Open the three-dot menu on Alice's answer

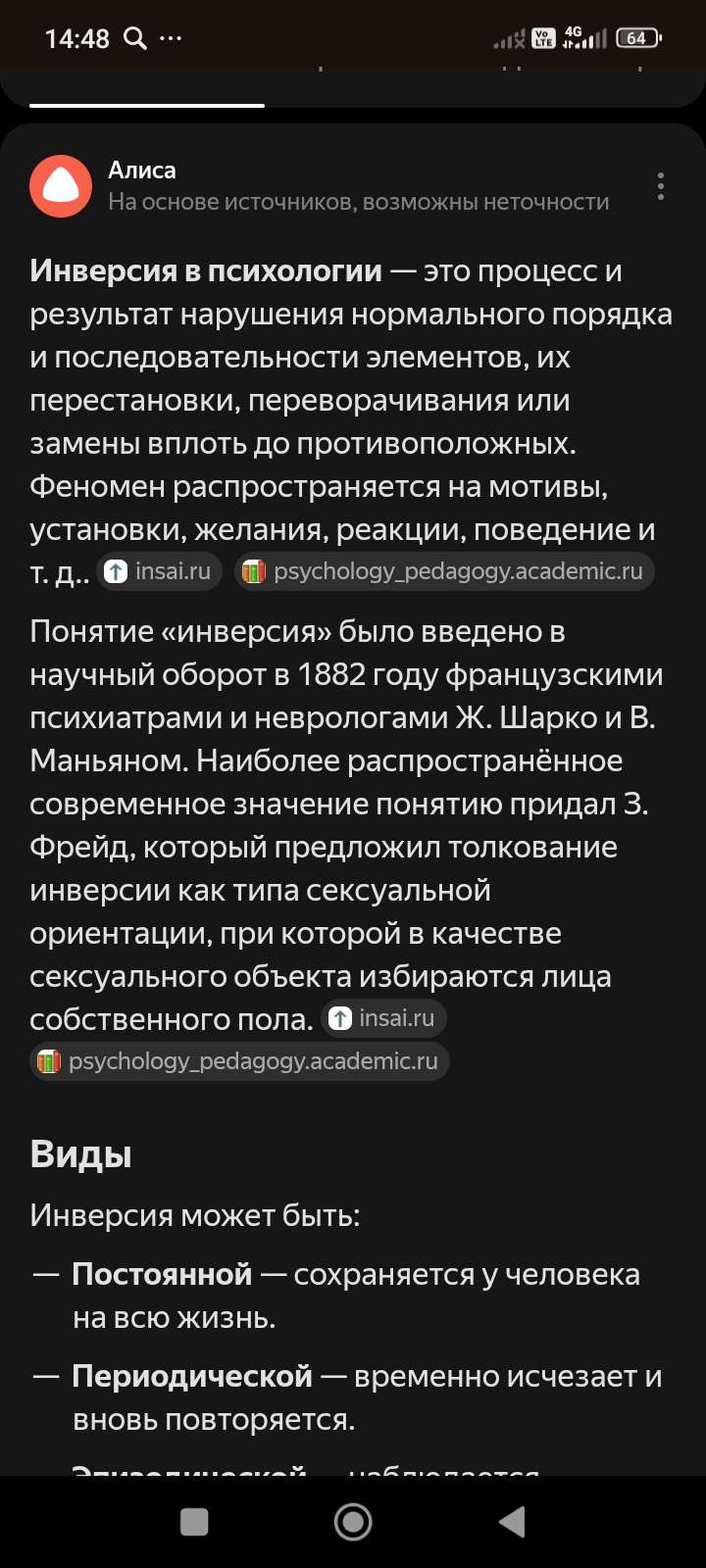[x=661, y=186]
